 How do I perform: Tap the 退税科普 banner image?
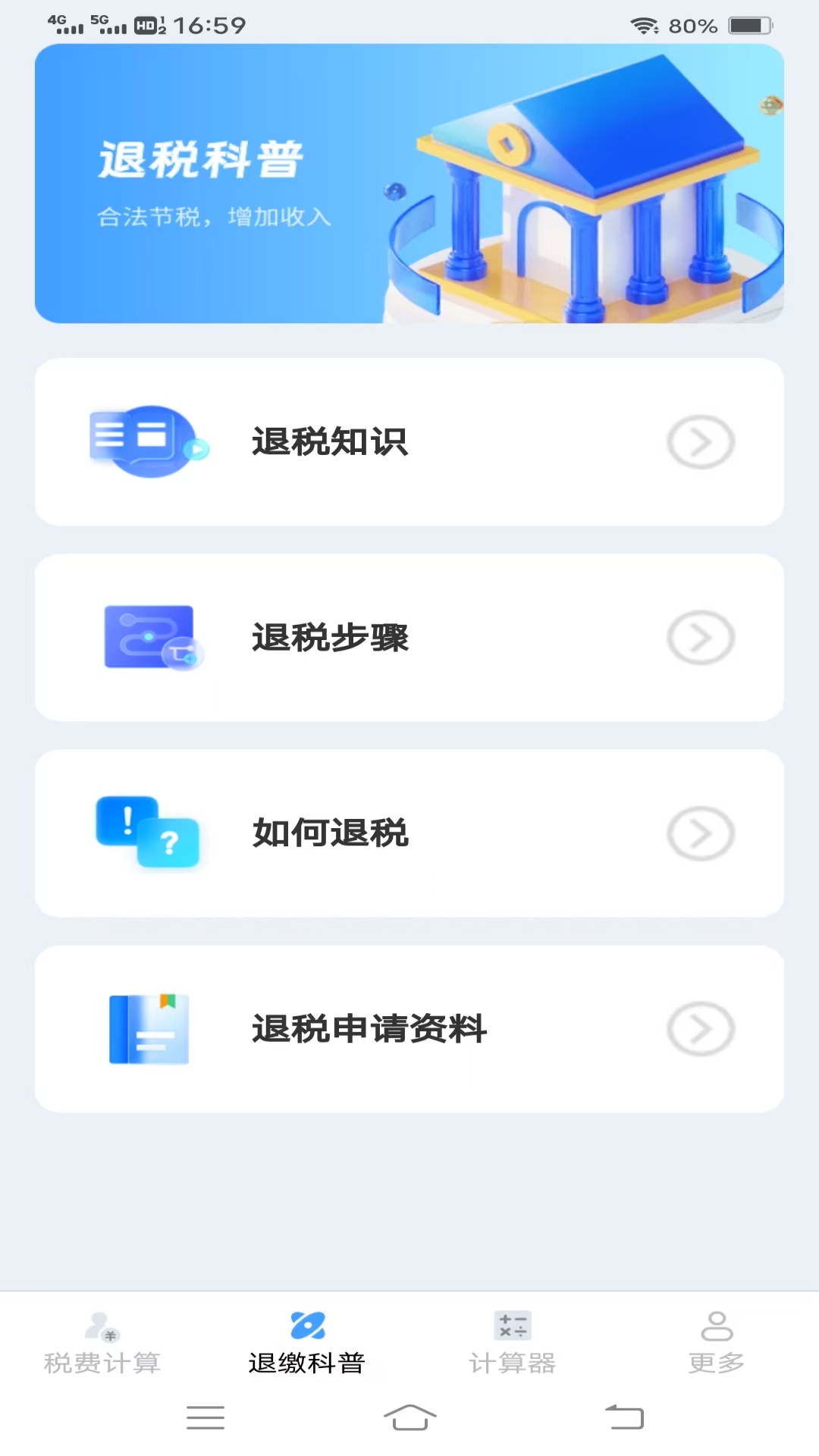(409, 182)
